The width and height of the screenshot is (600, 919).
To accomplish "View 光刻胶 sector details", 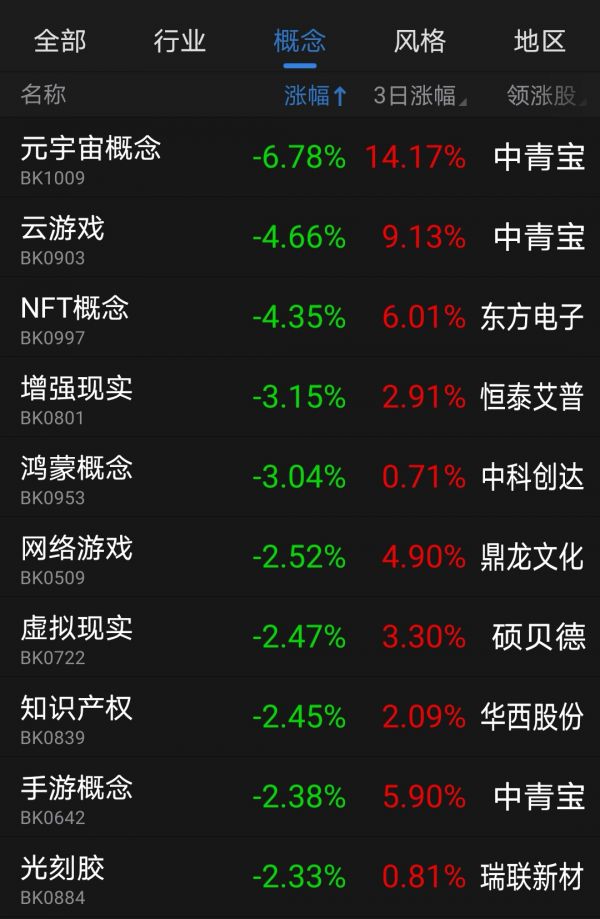I will (63, 877).
